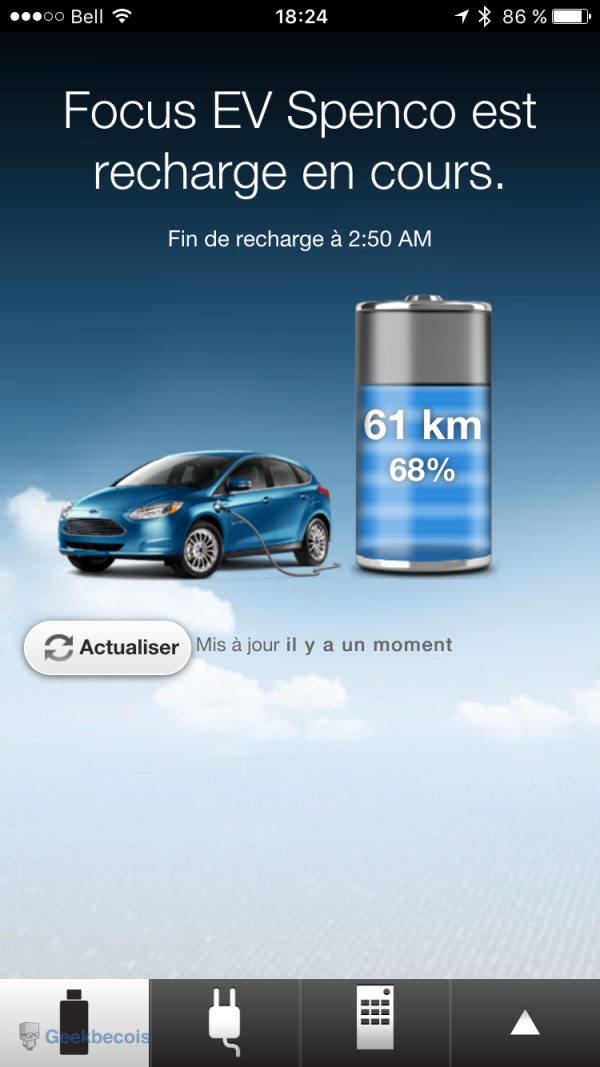Select the battery status tab

[x=74, y=1022]
